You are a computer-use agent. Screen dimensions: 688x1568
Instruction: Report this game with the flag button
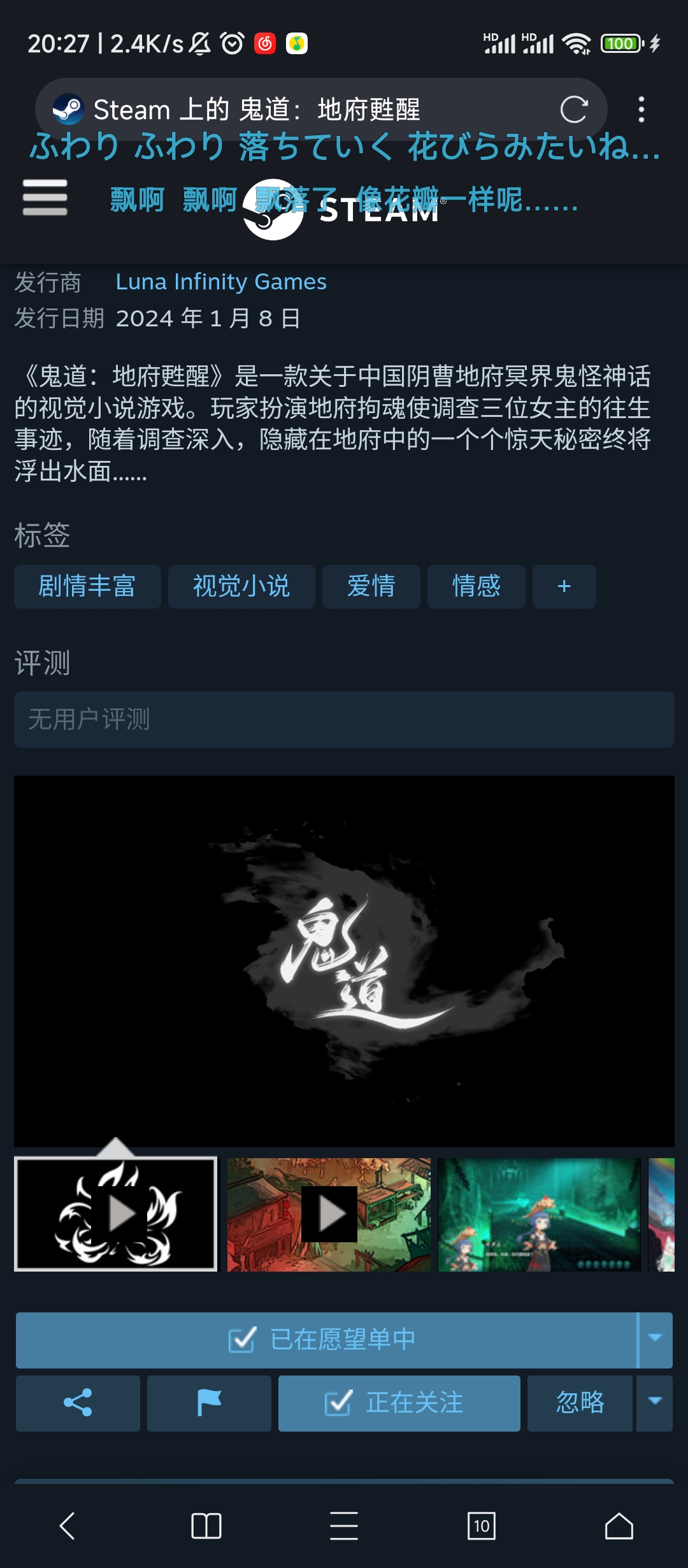(209, 1403)
